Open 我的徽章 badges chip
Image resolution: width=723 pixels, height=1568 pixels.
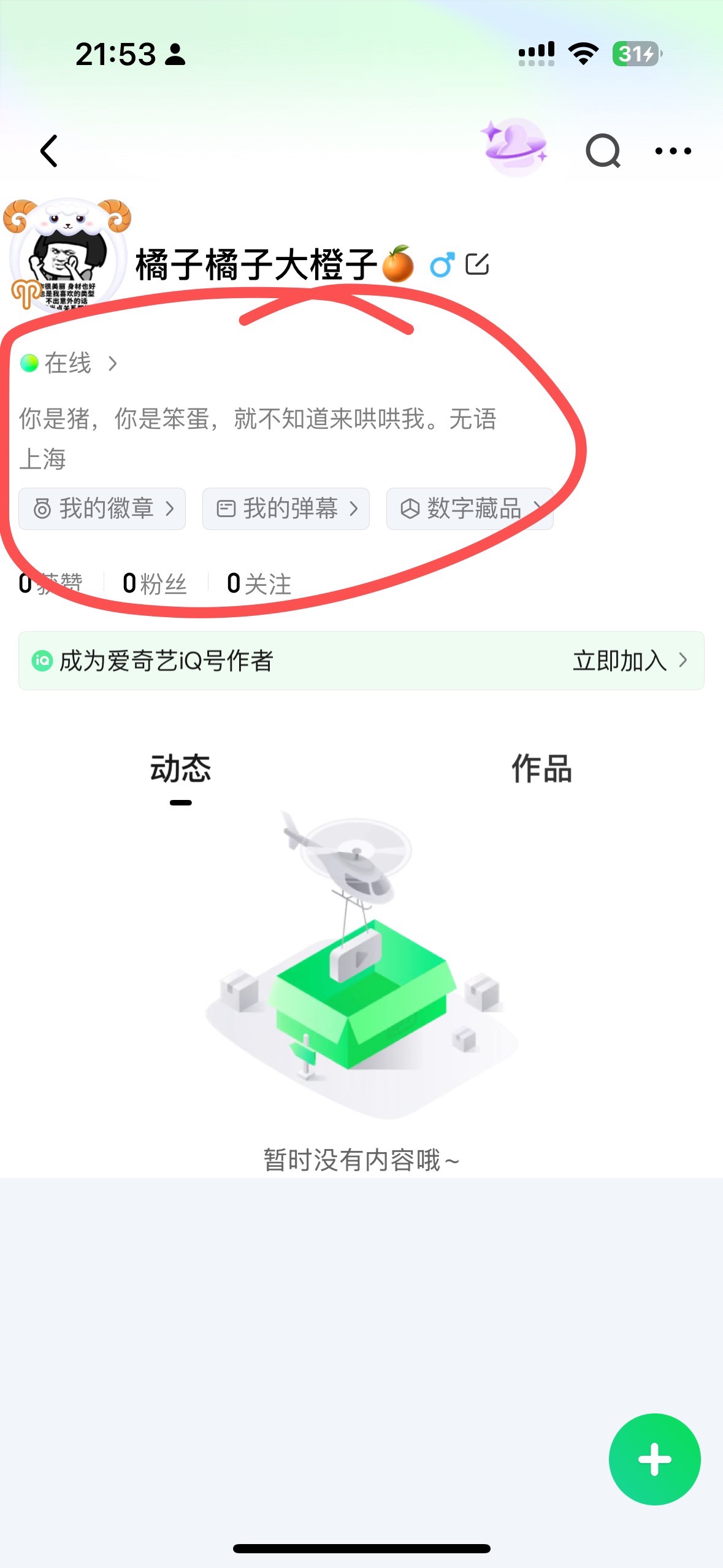pos(102,509)
